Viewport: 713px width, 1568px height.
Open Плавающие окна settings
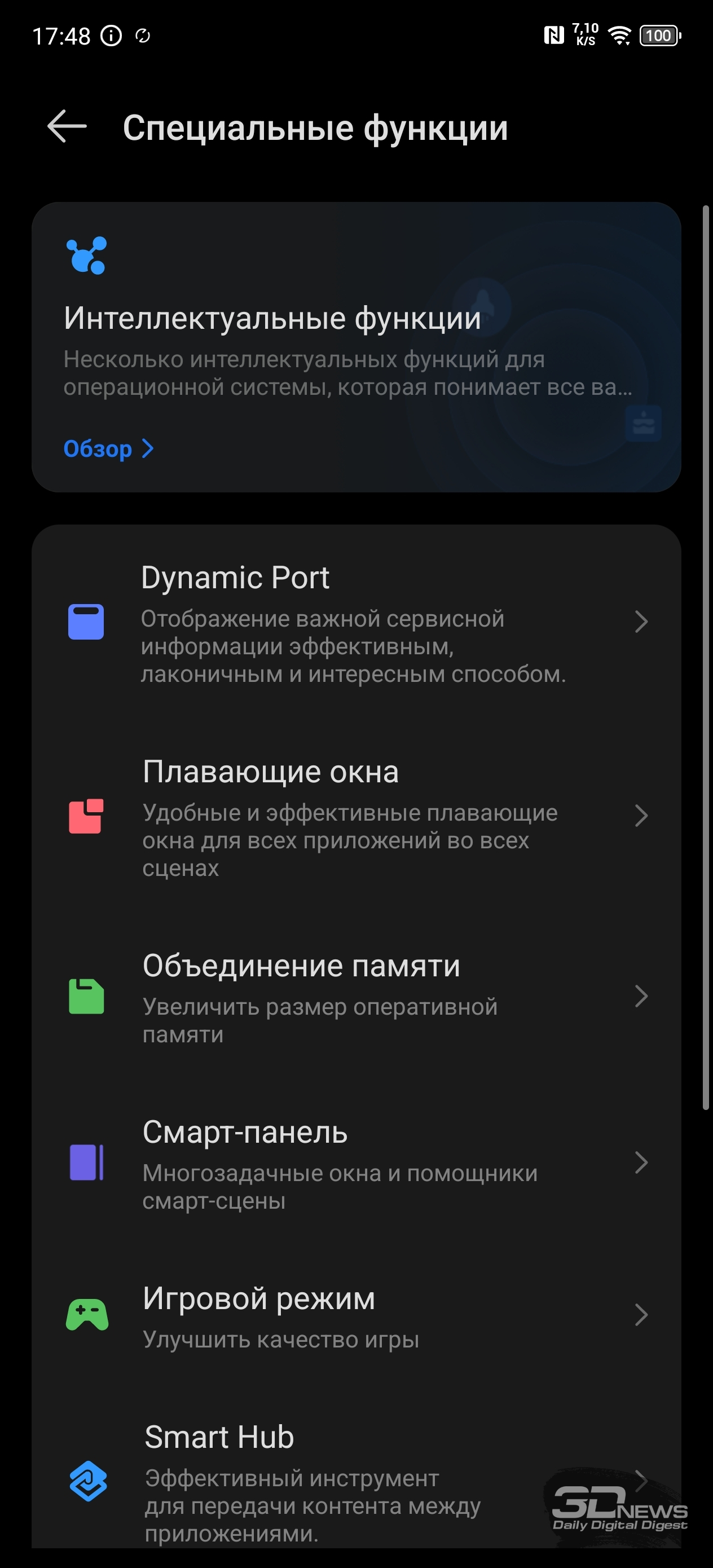pyautogui.click(x=356, y=817)
